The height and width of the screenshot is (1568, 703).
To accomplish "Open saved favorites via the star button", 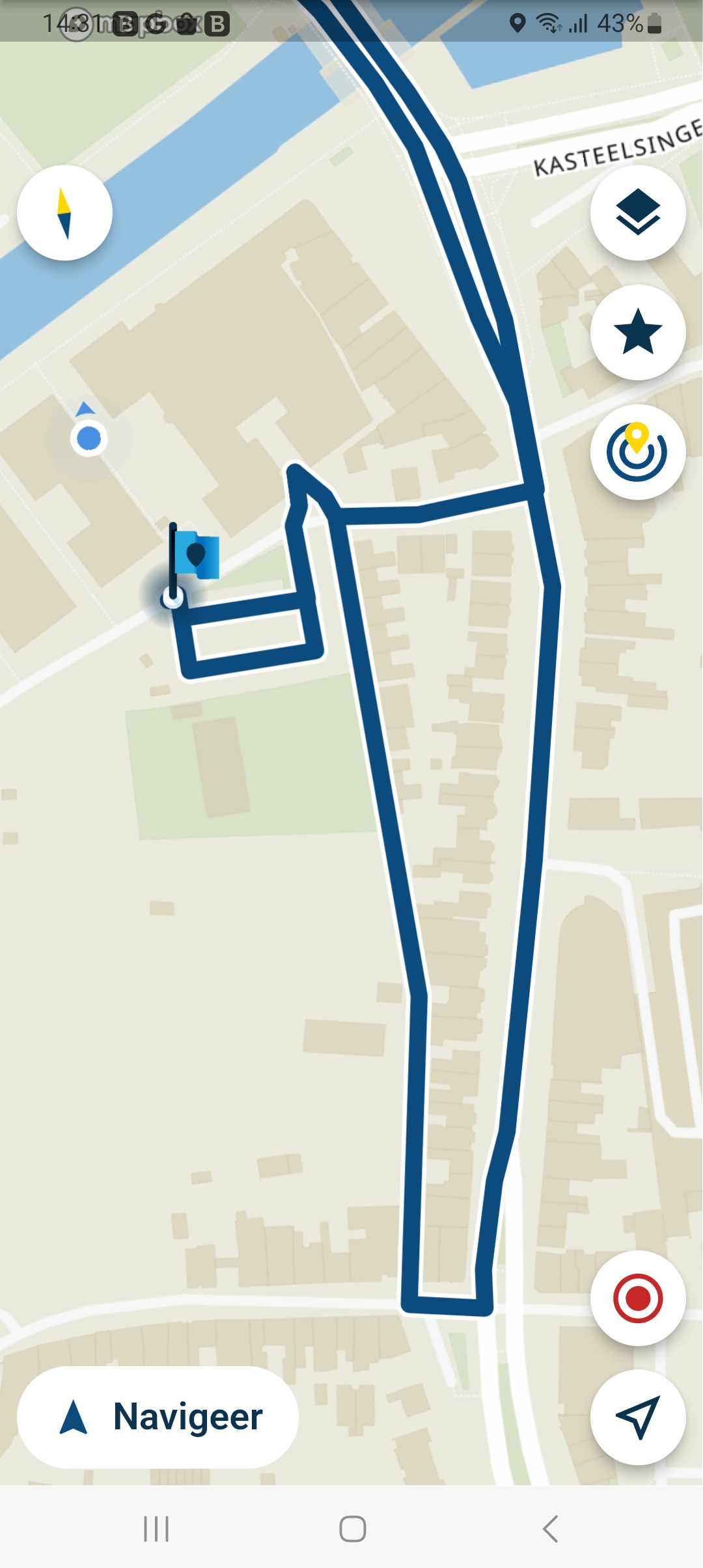I will pos(638,332).
